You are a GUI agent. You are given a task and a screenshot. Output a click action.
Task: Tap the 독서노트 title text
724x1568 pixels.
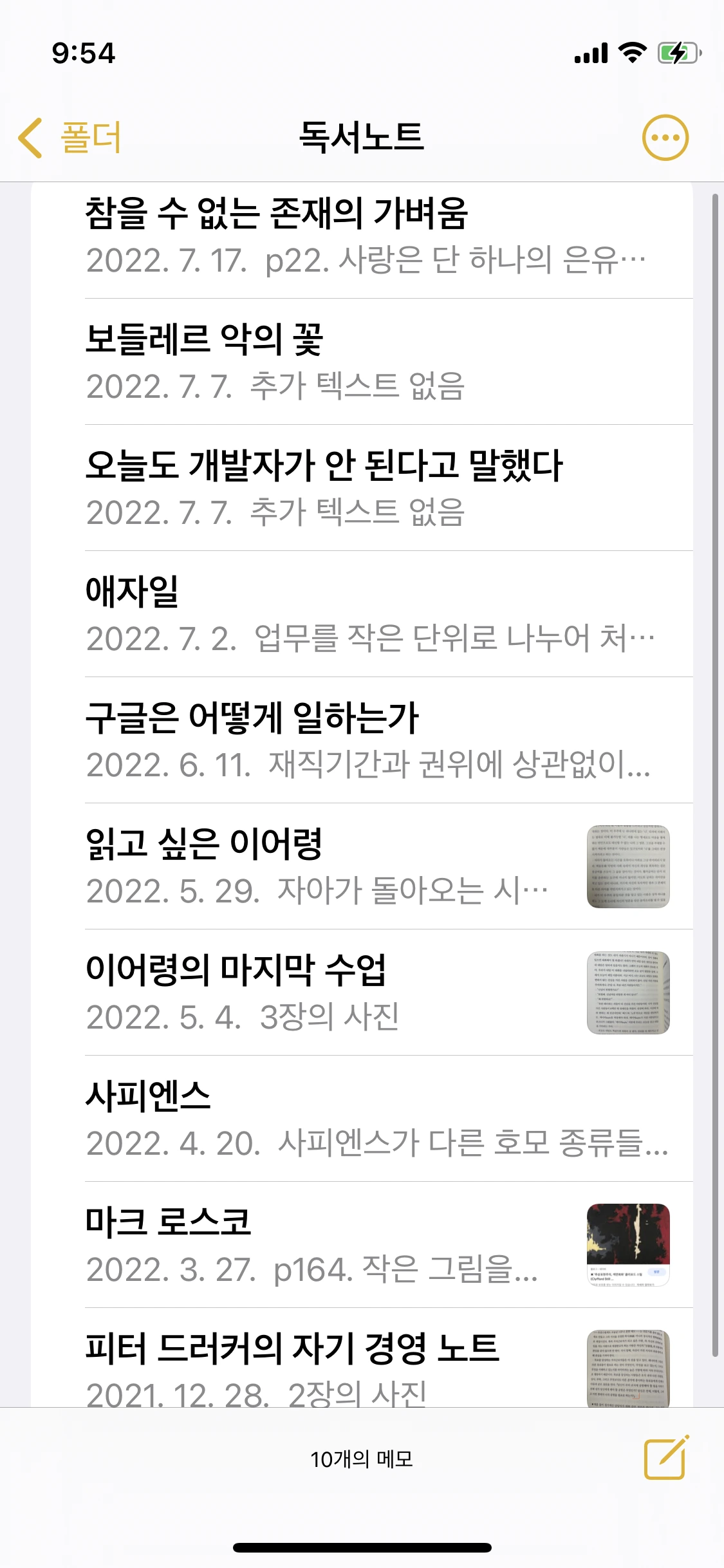[362, 137]
